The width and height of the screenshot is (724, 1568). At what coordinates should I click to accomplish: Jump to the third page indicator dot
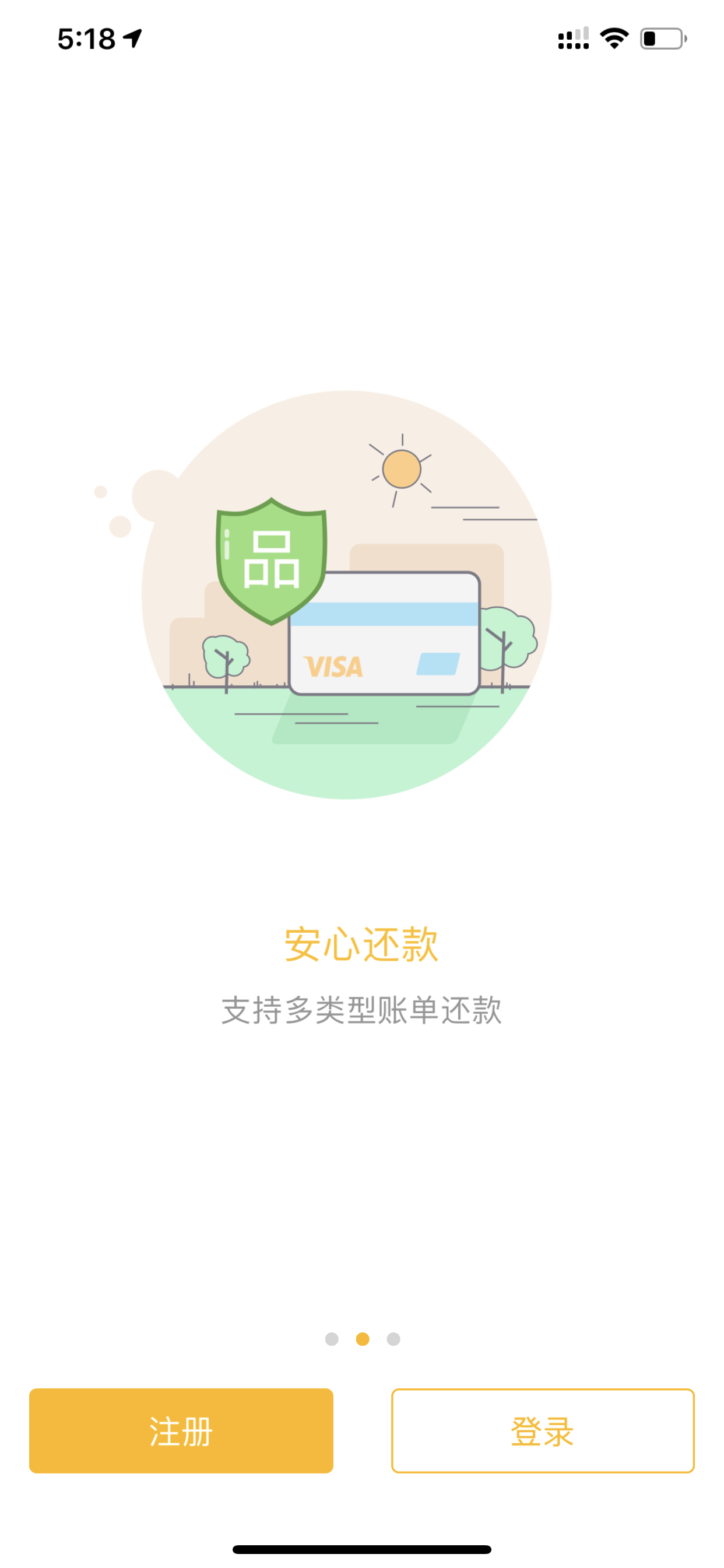tap(393, 1339)
